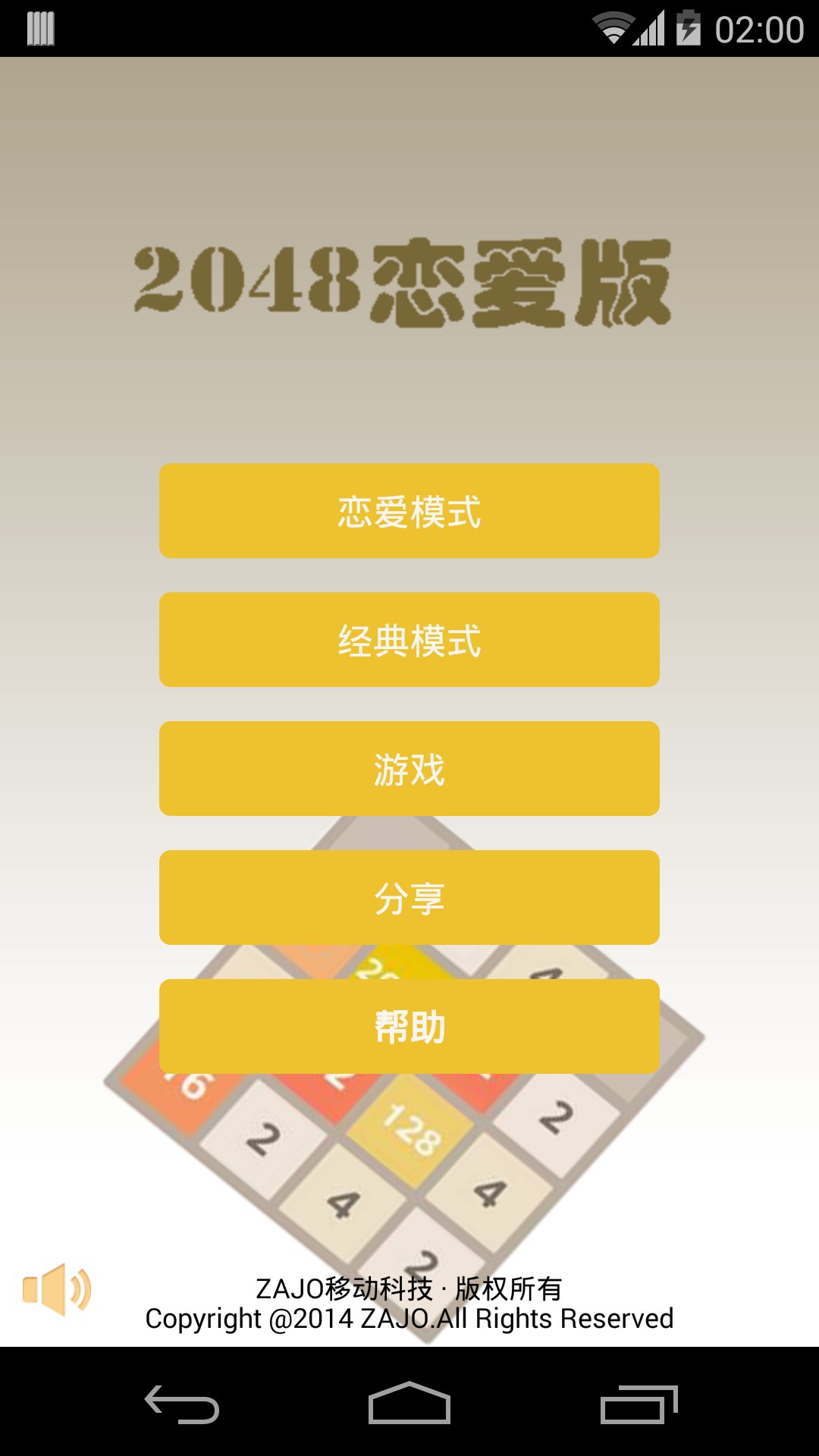Tap the 分享 share button
This screenshot has height=1456, width=819.
pyautogui.click(x=409, y=897)
